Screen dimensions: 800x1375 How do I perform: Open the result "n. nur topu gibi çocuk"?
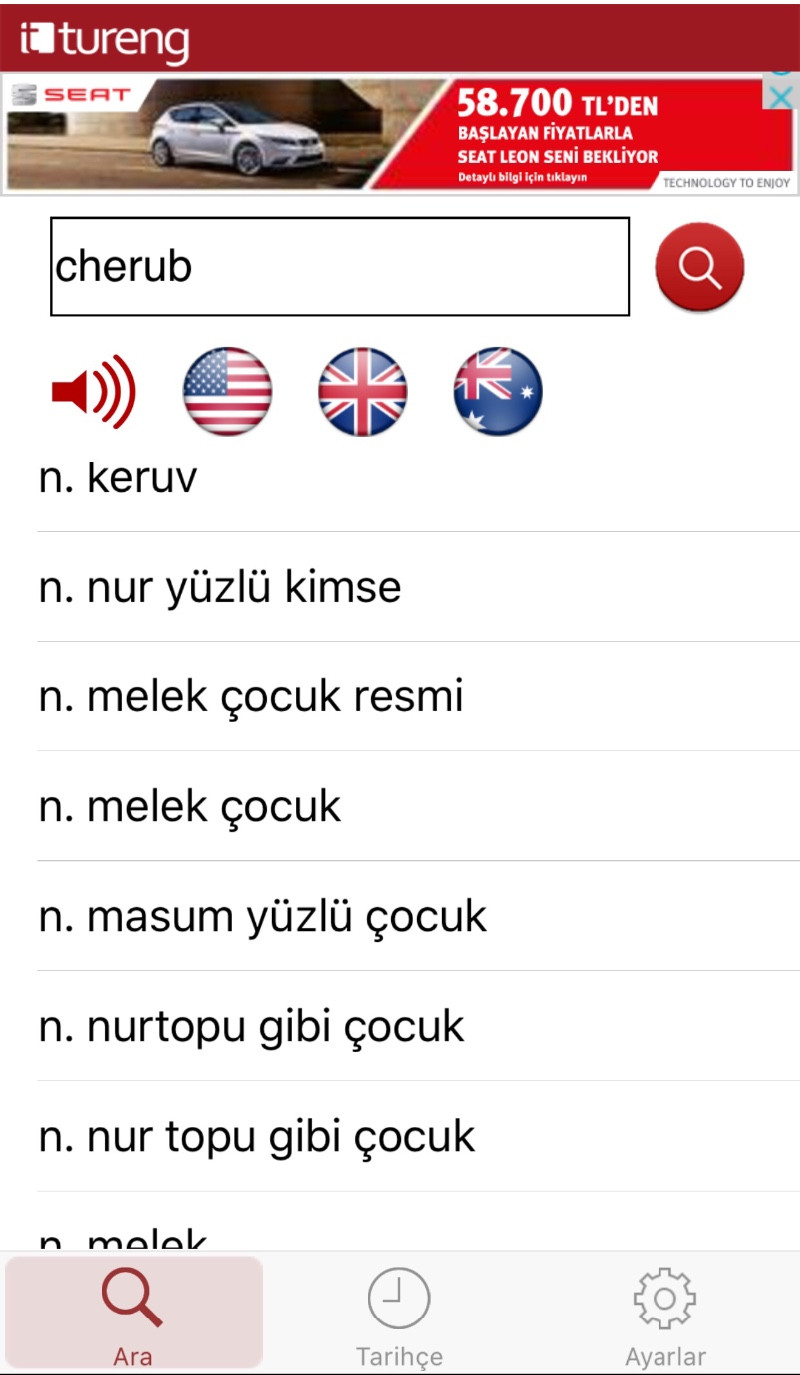pyautogui.click(x=418, y=1136)
